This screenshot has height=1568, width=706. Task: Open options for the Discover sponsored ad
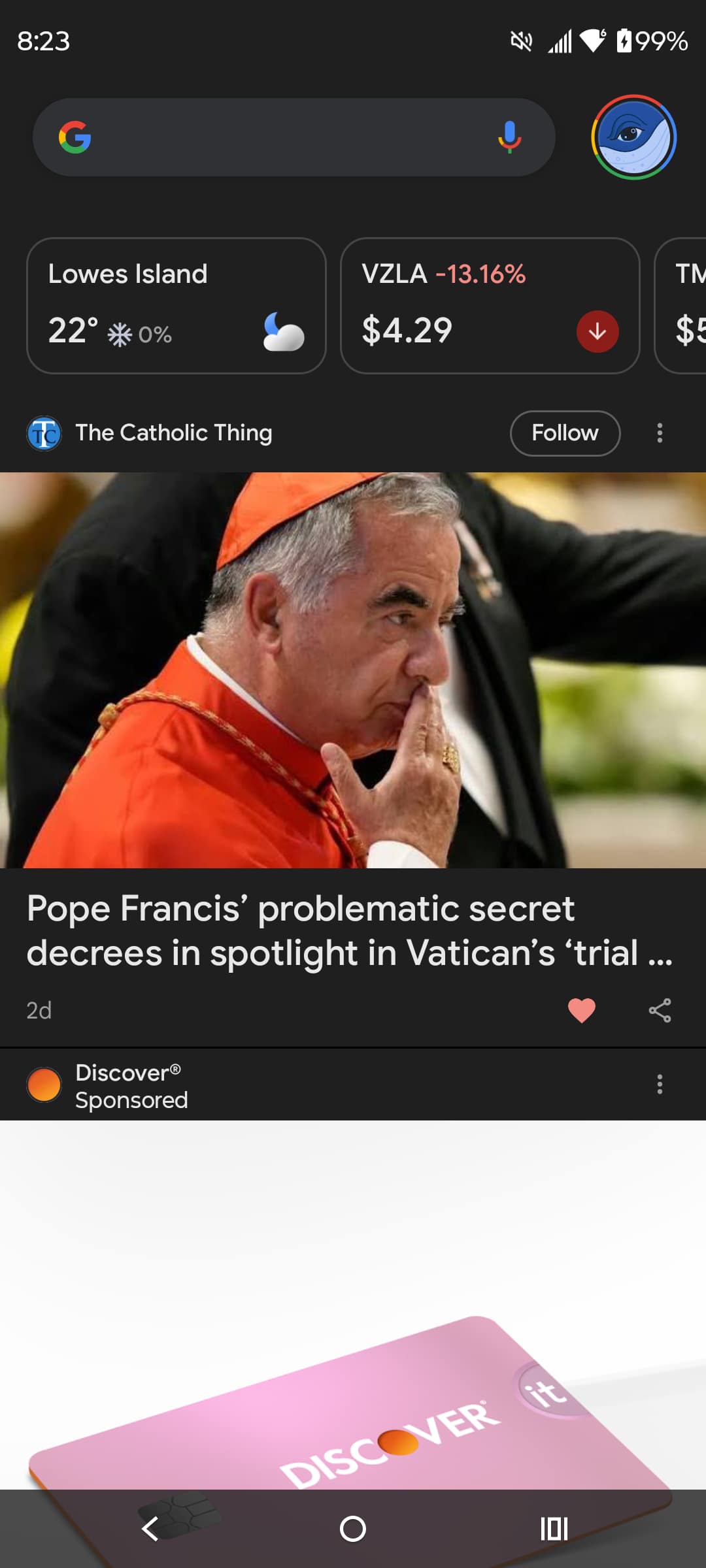660,1085
